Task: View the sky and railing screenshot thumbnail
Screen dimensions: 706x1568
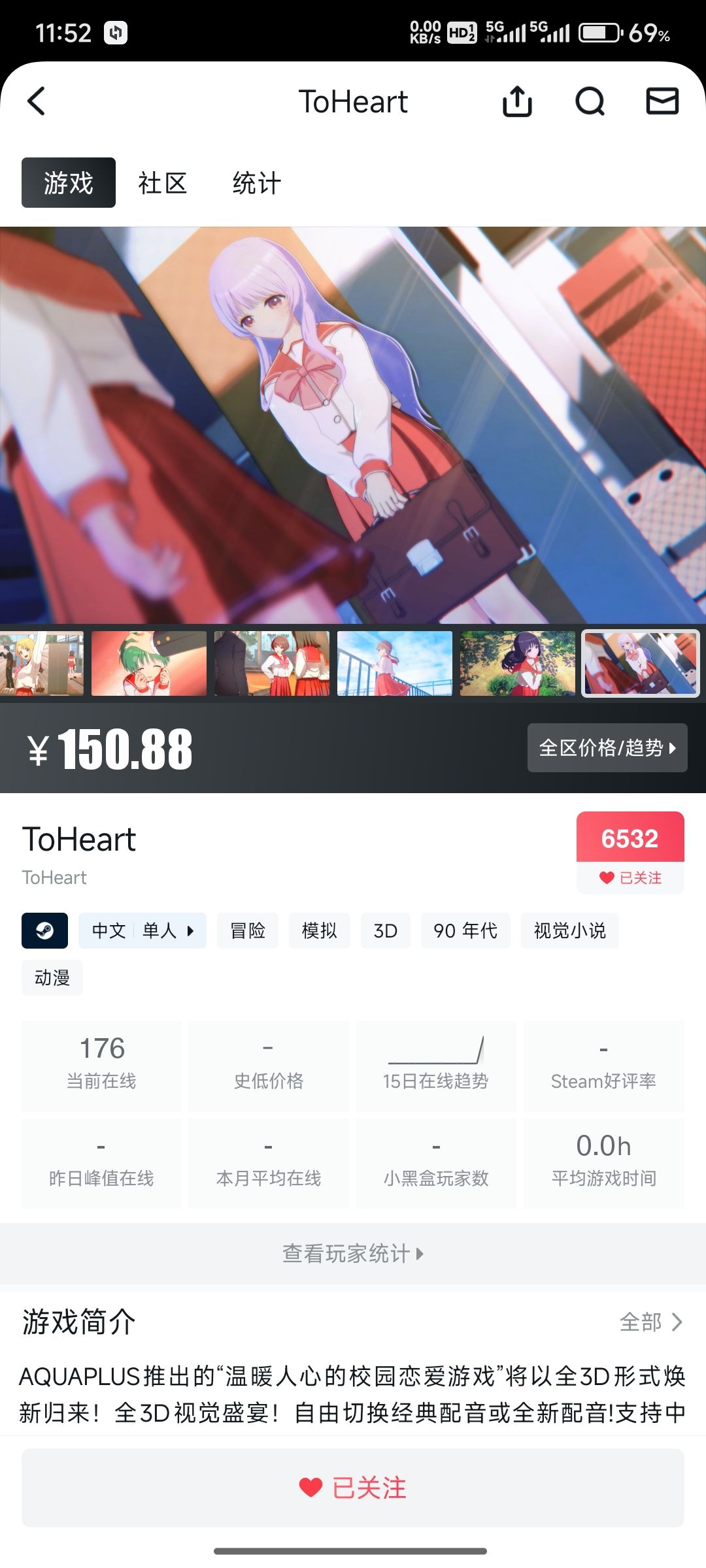Action: coord(394,663)
